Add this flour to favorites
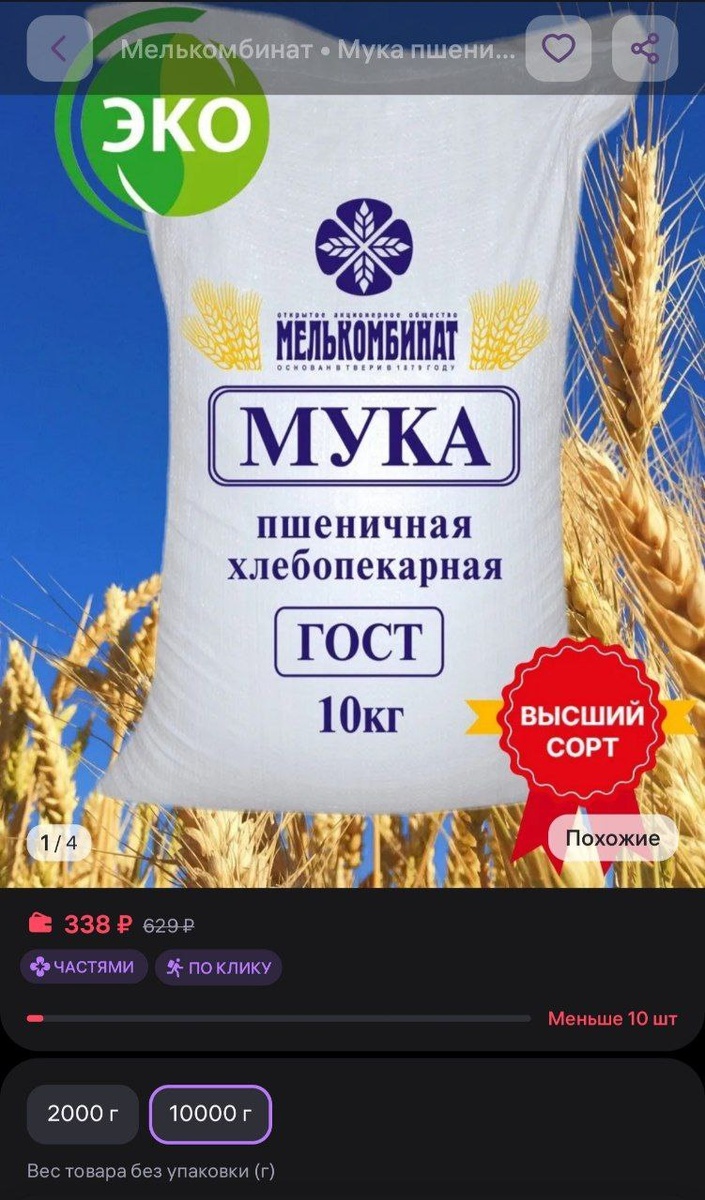The height and width of the screenshot is (1200, 705). pyautogui.click(x=558, y=49)
